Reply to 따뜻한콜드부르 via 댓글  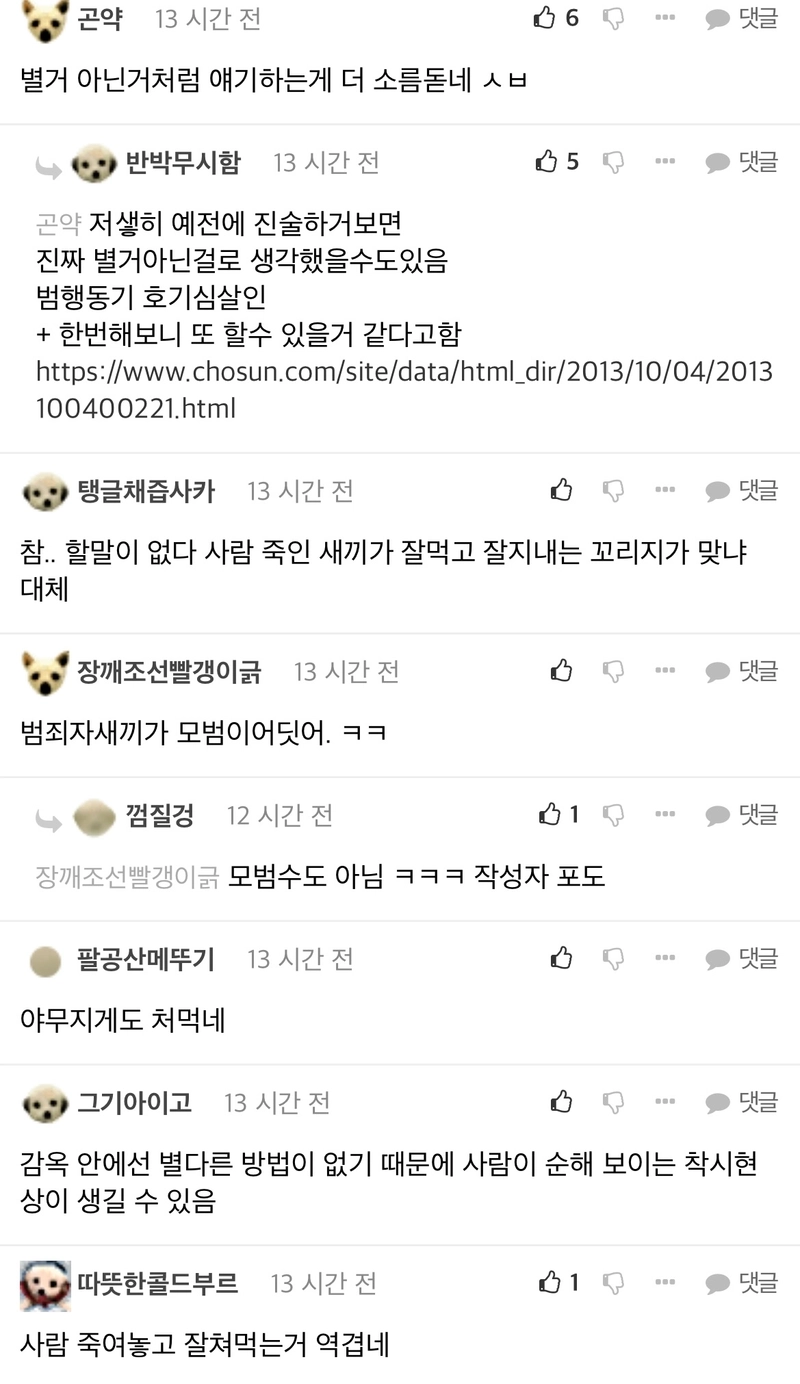click(742, 1282)
